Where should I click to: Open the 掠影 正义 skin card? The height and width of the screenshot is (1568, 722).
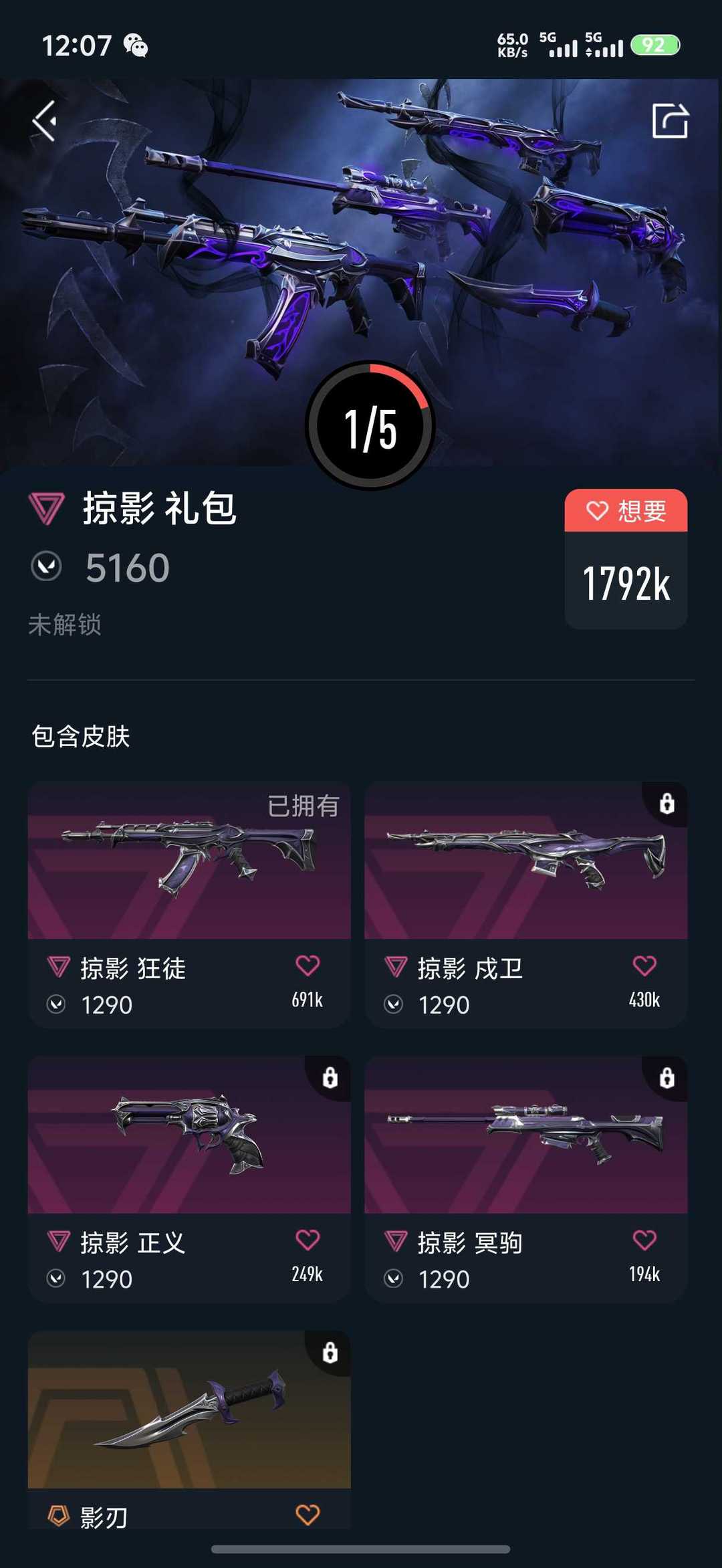(189, 1179)
